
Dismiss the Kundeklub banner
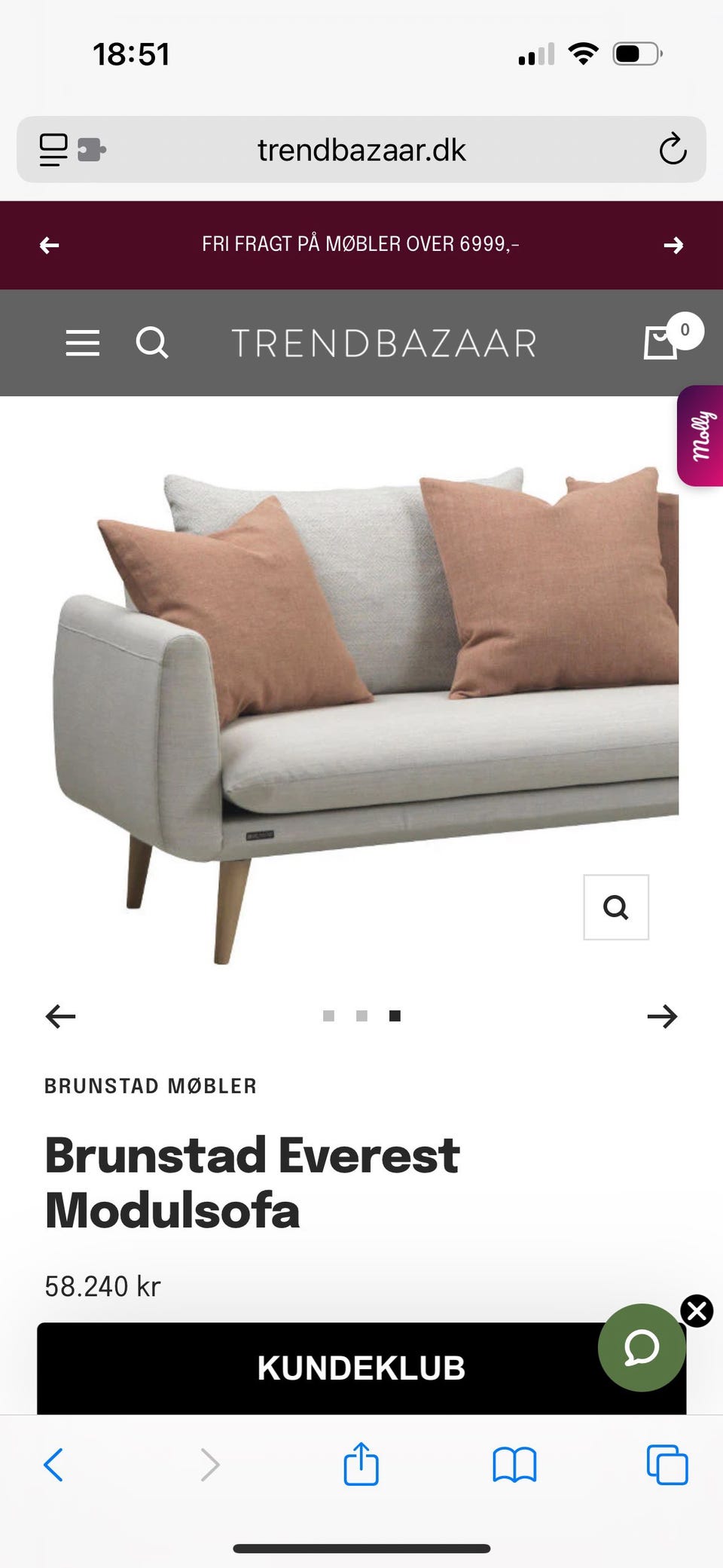coord(697,1311)
